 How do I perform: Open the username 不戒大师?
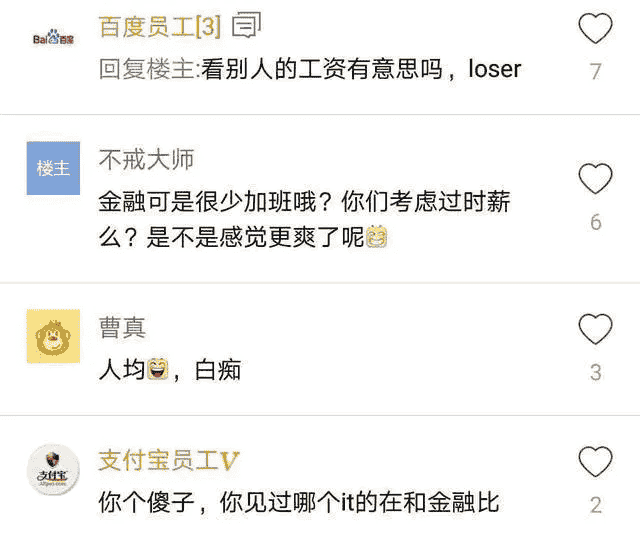pyautogui.click(x=146, y=160)
